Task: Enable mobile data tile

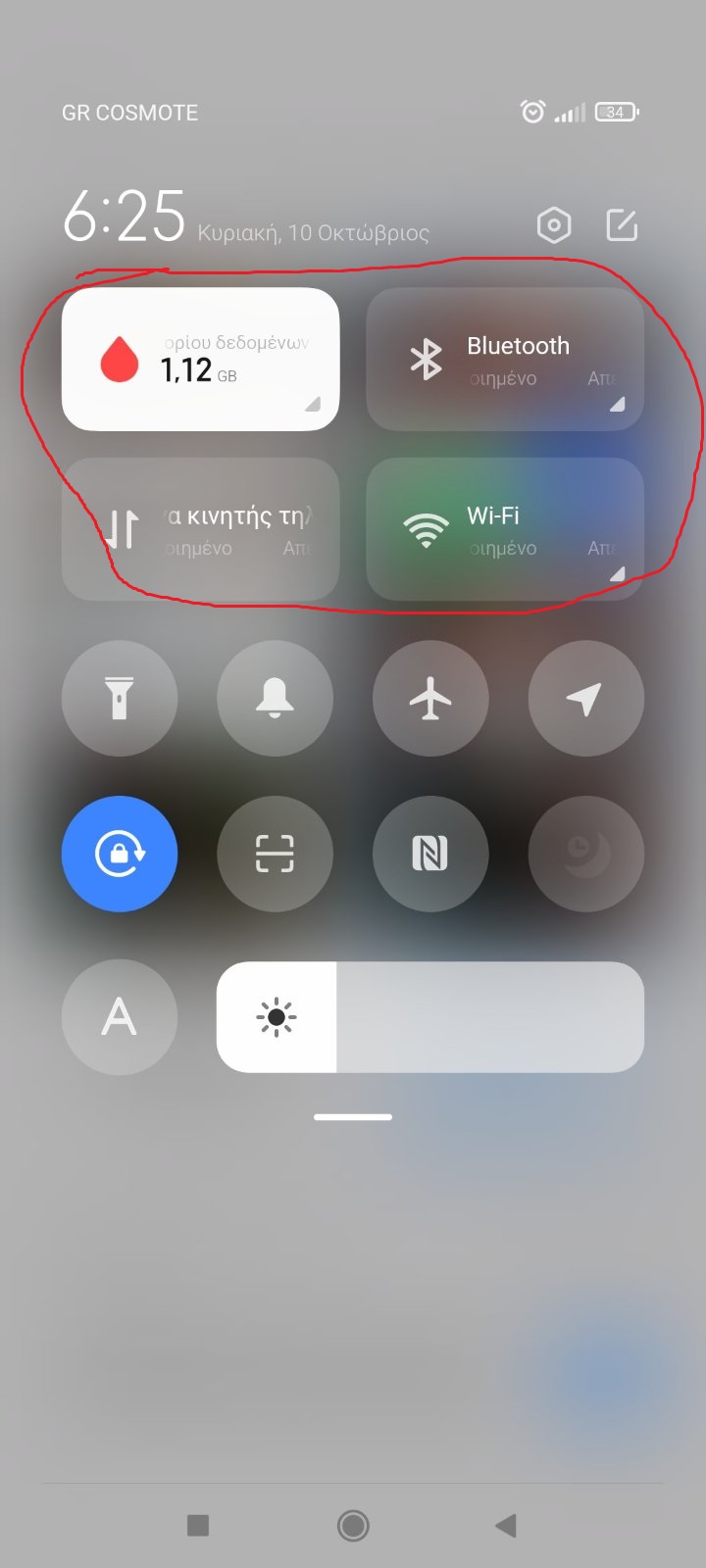Action: coord(201,528)
